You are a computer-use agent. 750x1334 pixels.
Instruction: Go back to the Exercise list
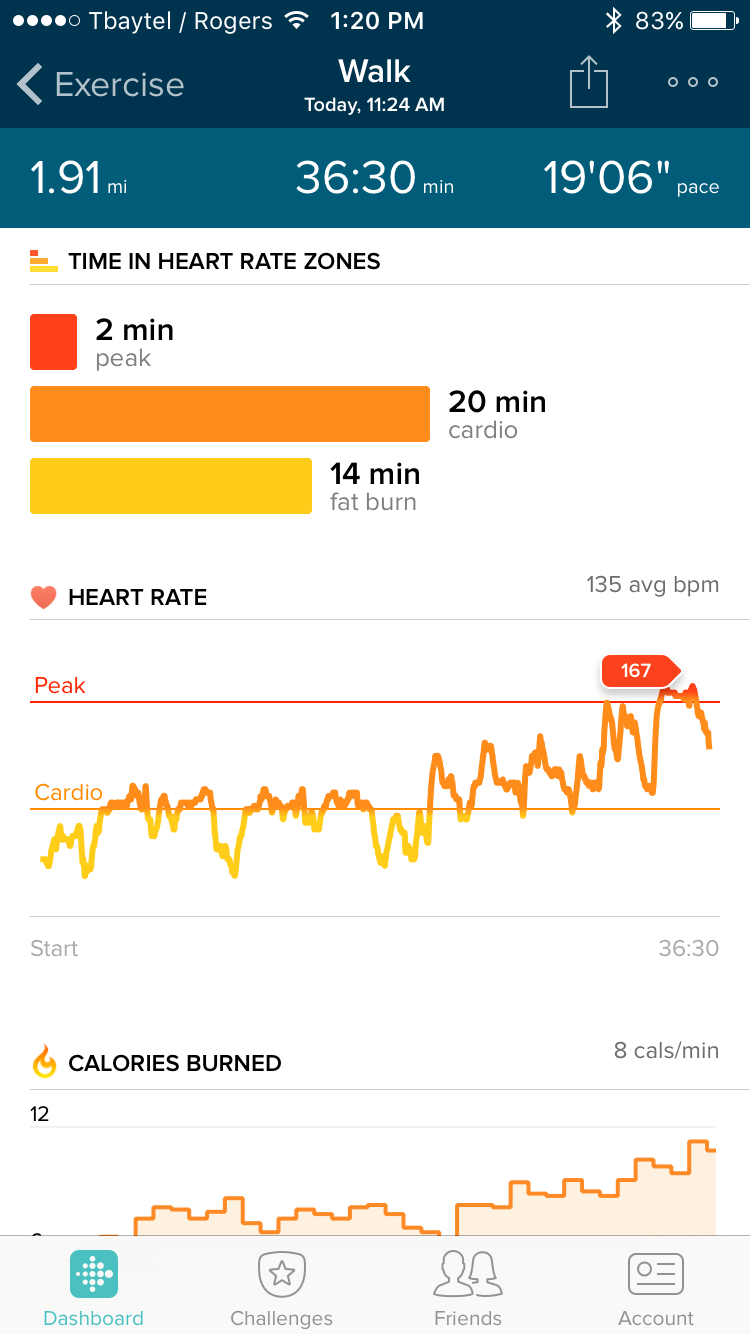click(100, 85)
